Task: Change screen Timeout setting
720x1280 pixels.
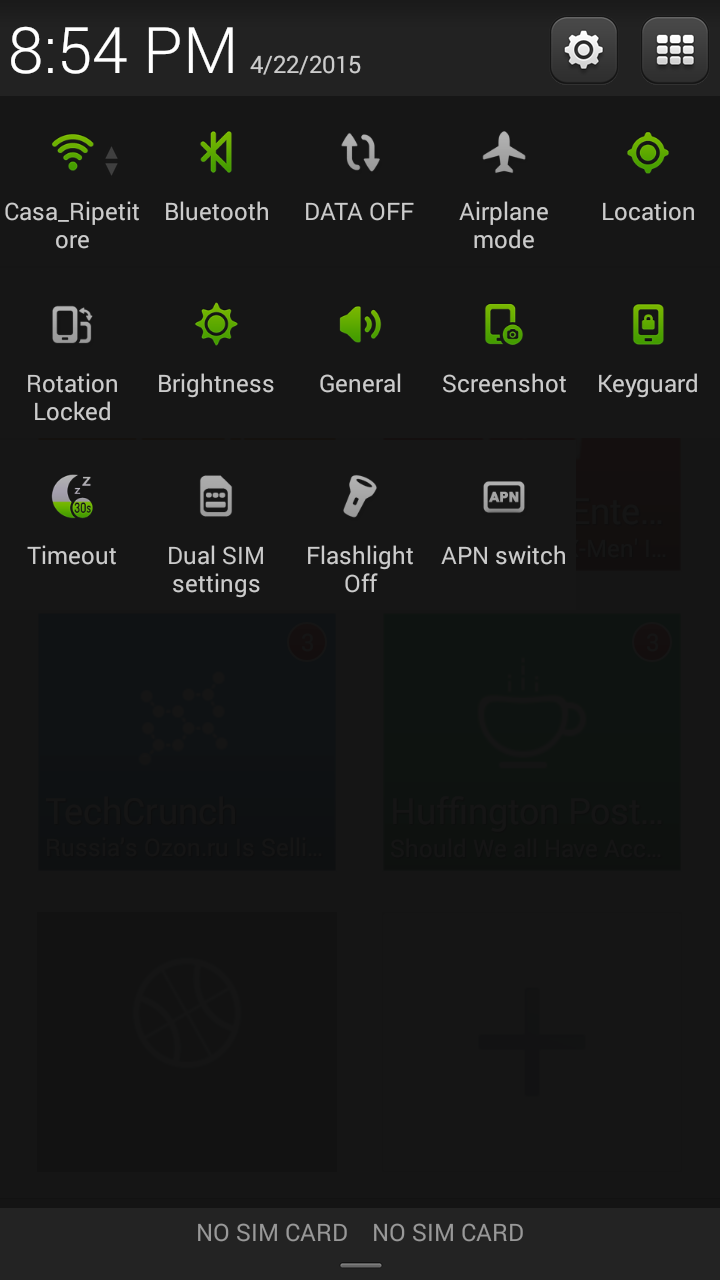Action: click(72, 524)
